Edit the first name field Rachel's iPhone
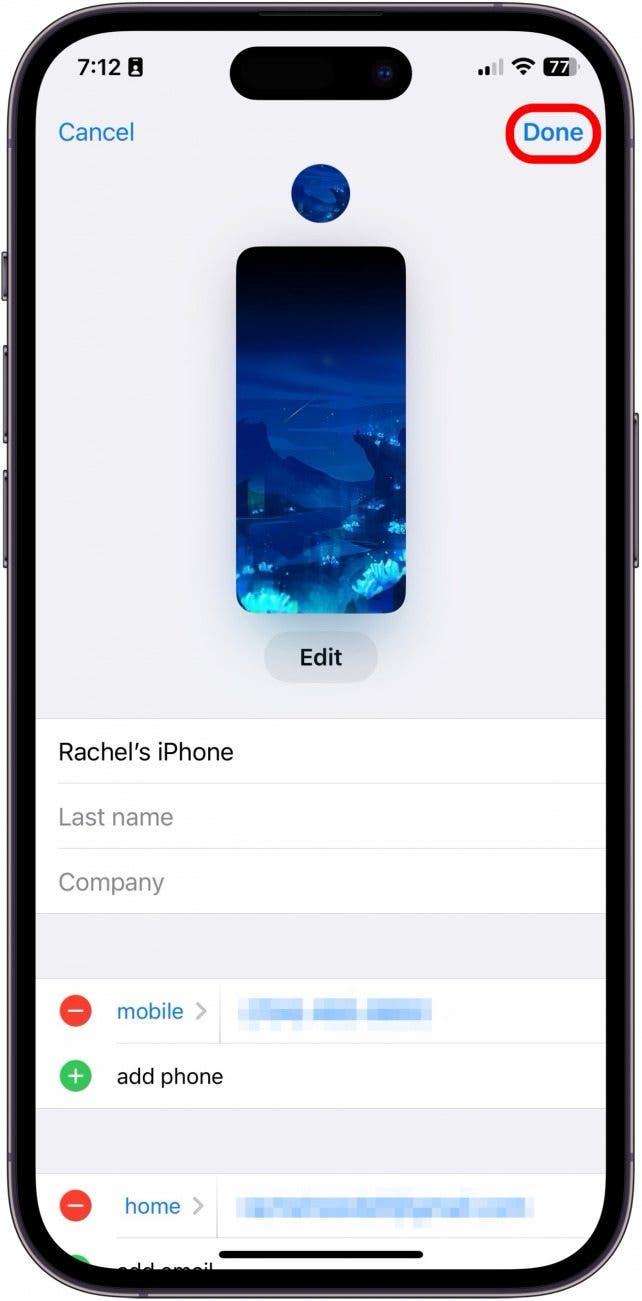The height and width of the screenshot is (1301, 642). pyautogui.click(x=320, y=752)
